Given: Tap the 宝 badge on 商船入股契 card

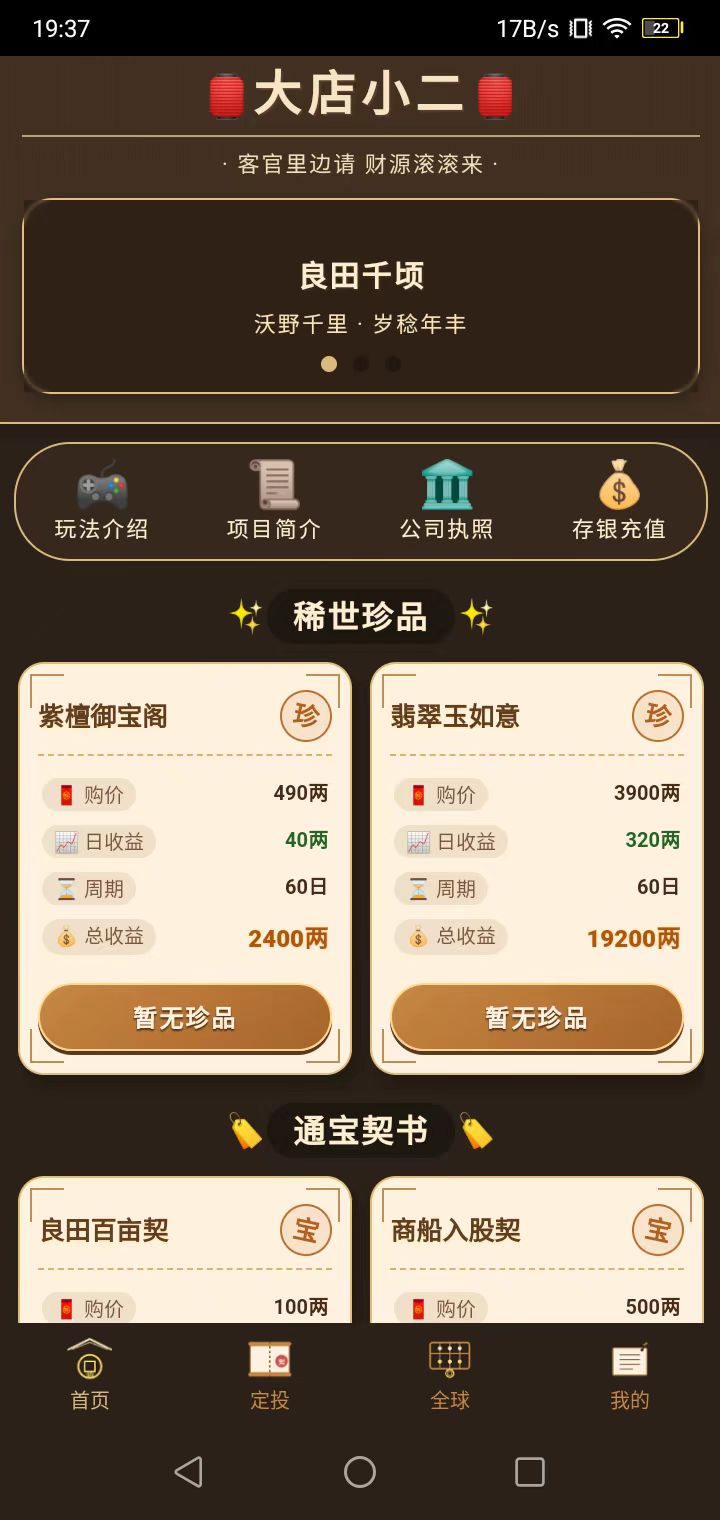Looking at the screenshot, I should click(x=657, y=1230).
